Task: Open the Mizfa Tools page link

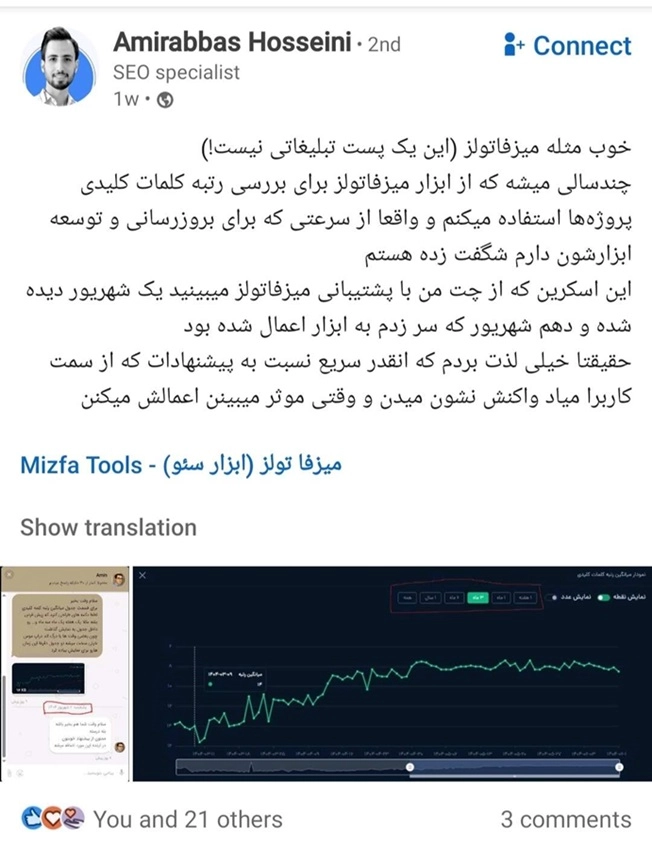Action: click(181, 465)
